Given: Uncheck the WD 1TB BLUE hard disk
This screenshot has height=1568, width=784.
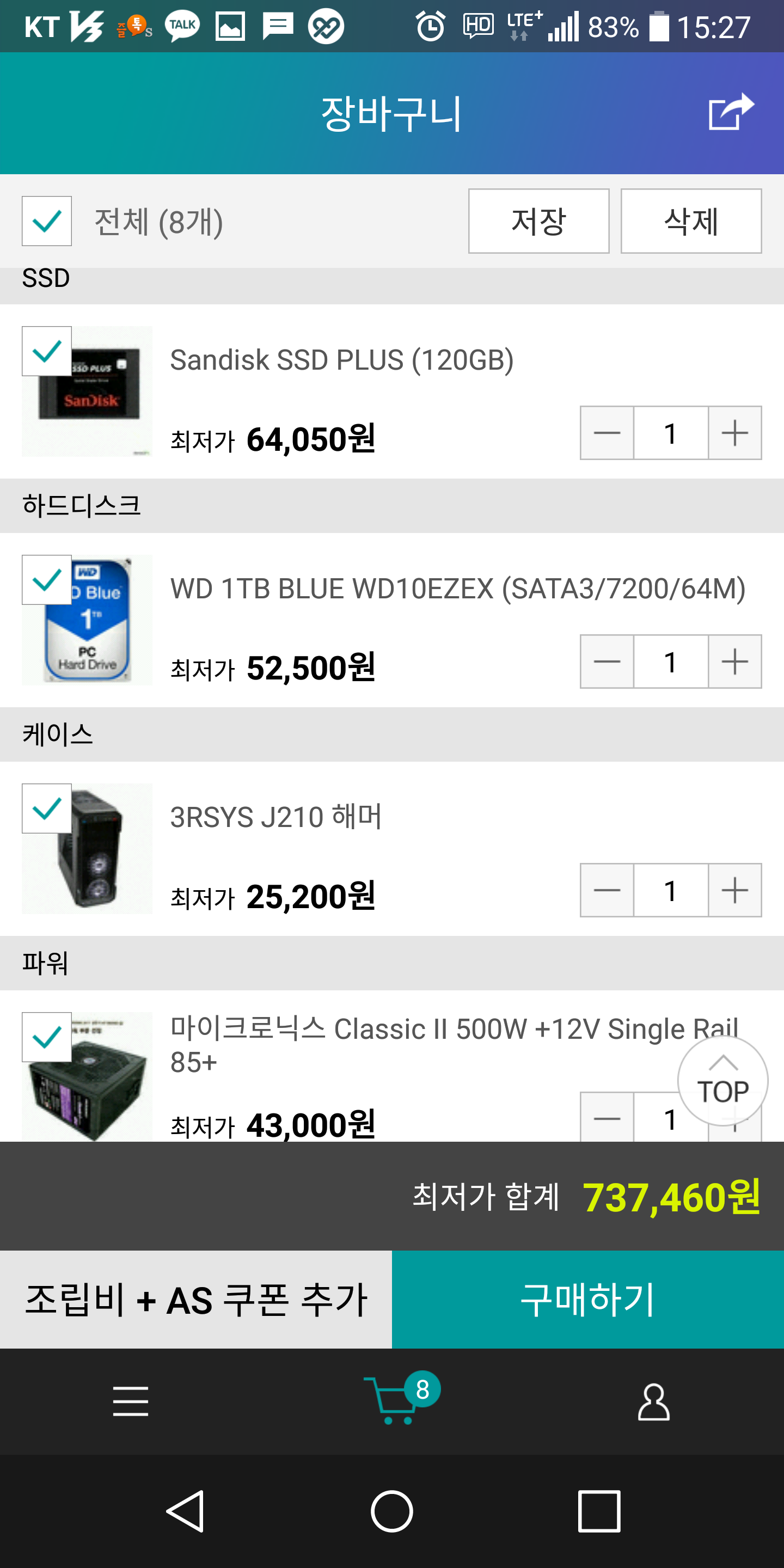Looking at the screenshot, I should pyautogui.click(x=47, y=579).
